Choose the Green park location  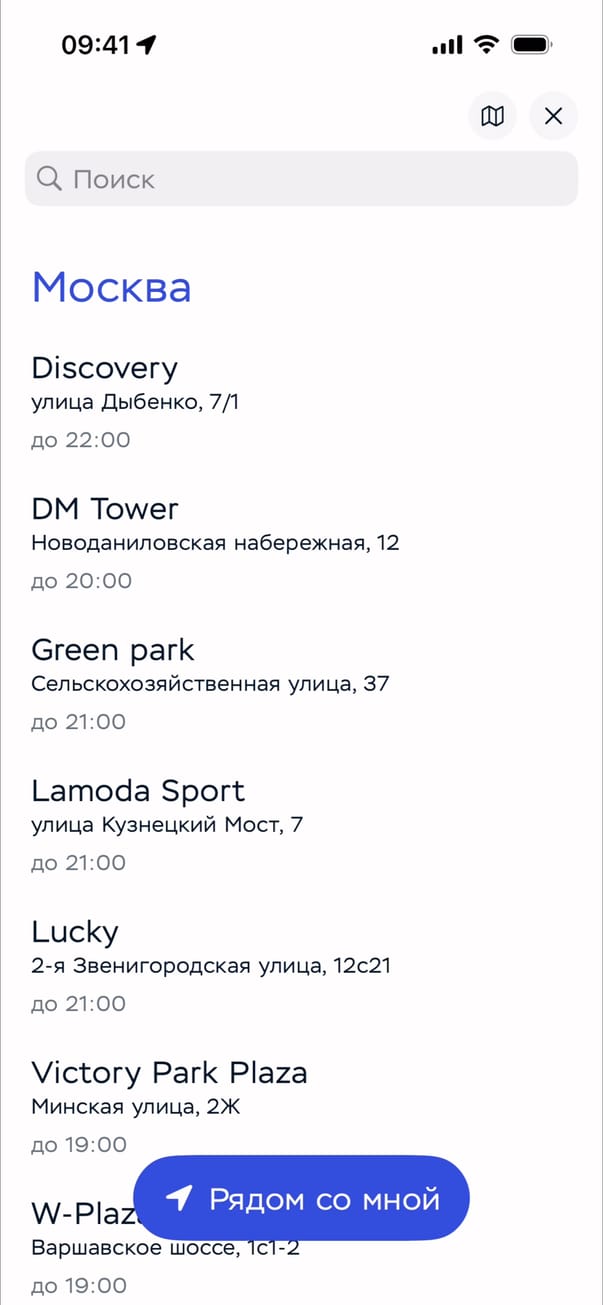tap(210, 684)
